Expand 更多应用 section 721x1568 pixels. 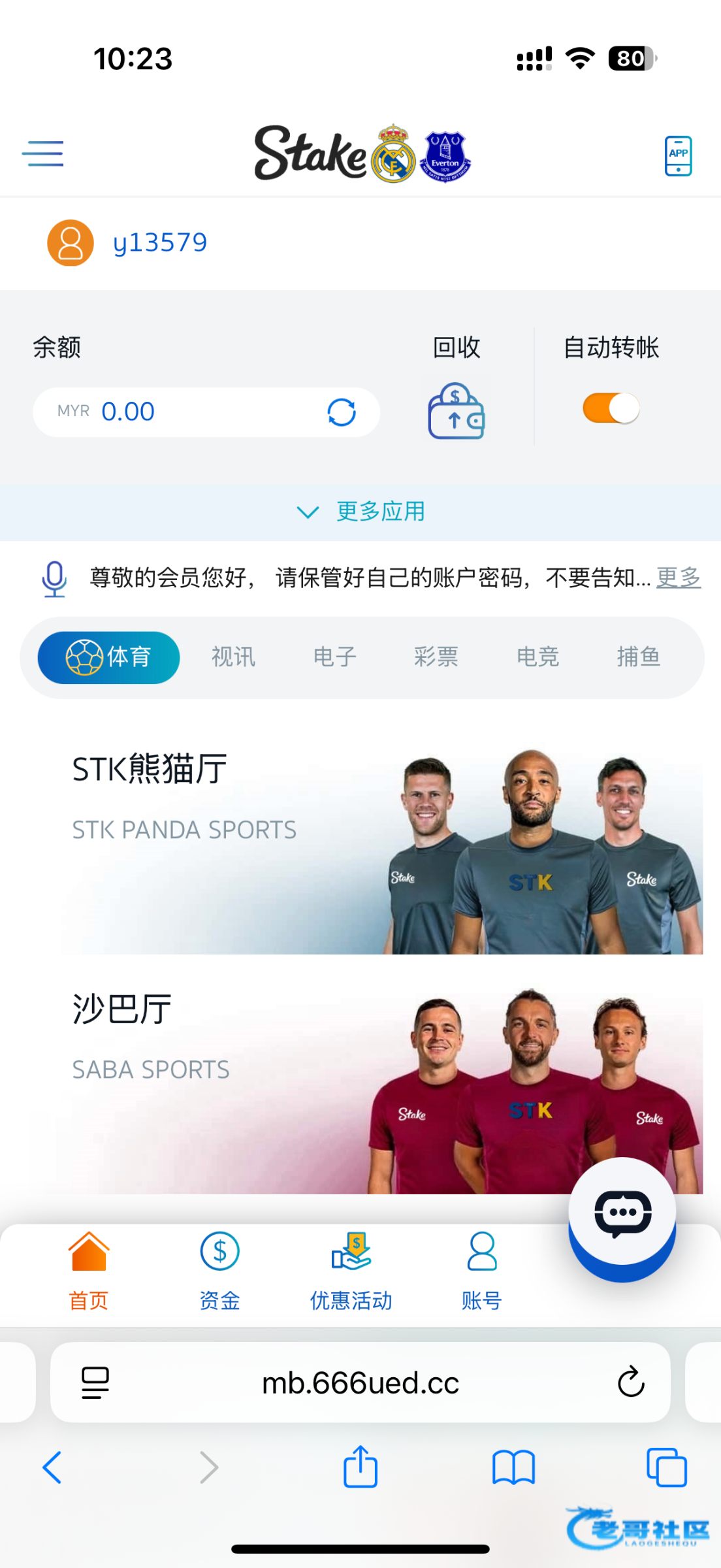360,512
